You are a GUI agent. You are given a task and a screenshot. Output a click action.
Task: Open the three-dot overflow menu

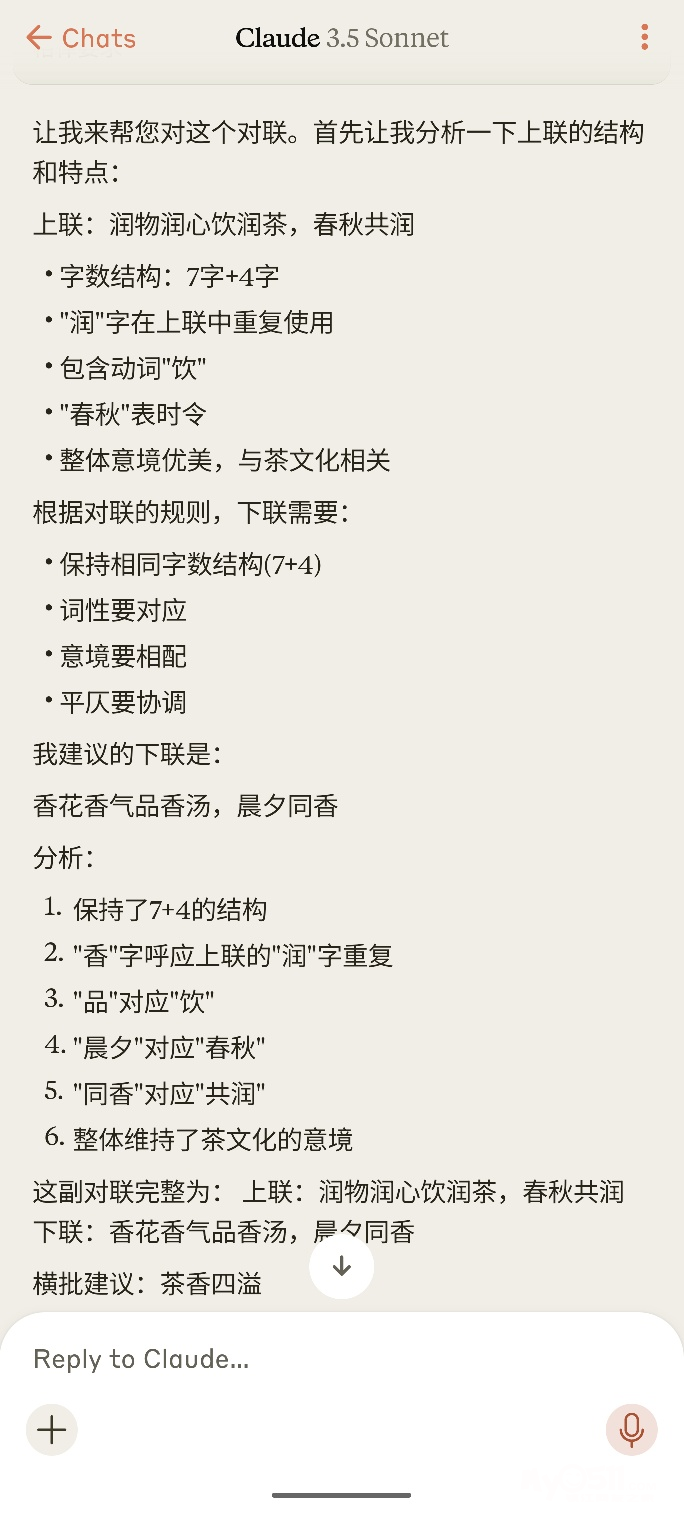tap(645, 38)
